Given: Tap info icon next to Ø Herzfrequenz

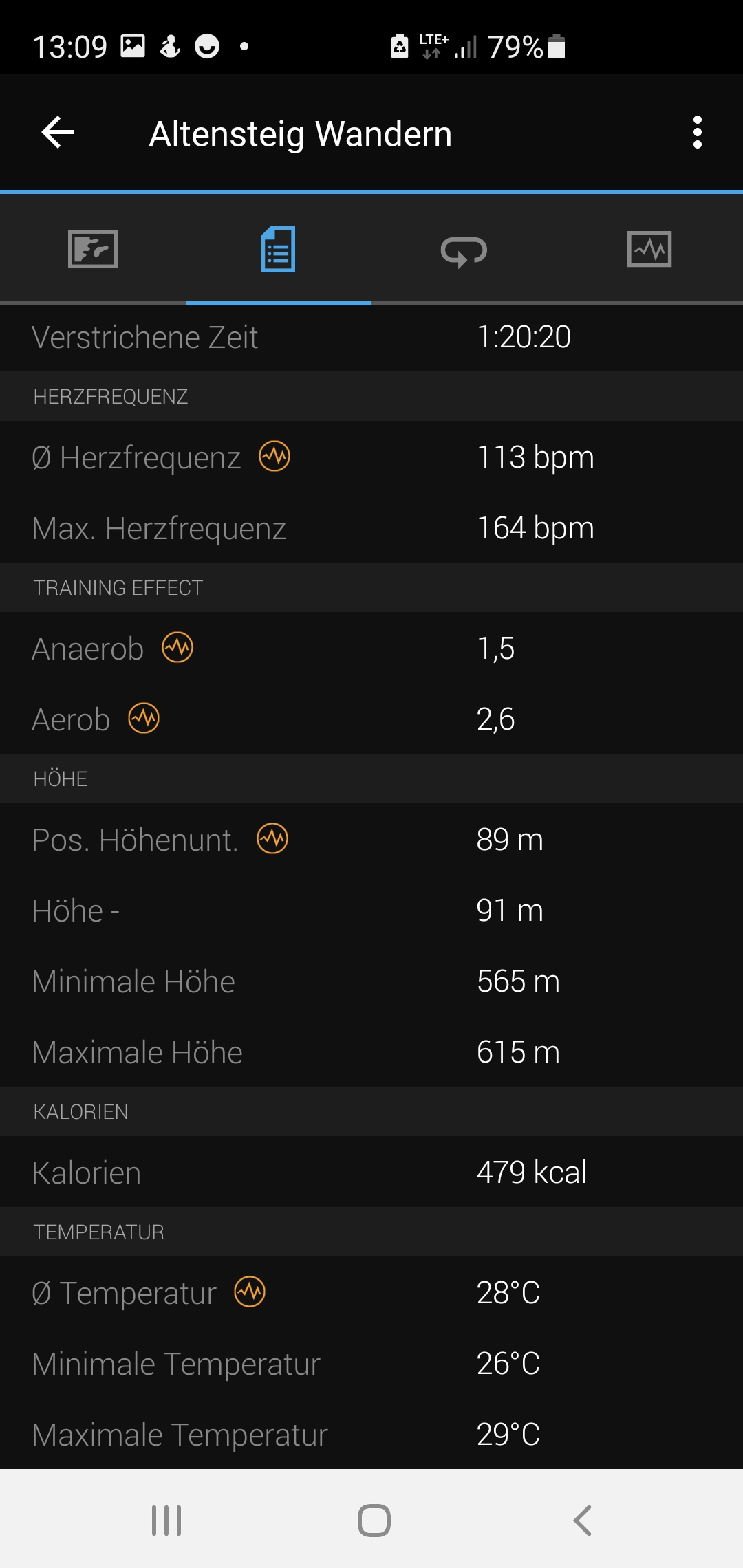Looking at the screenshot, I should click(x=274, y=456).
